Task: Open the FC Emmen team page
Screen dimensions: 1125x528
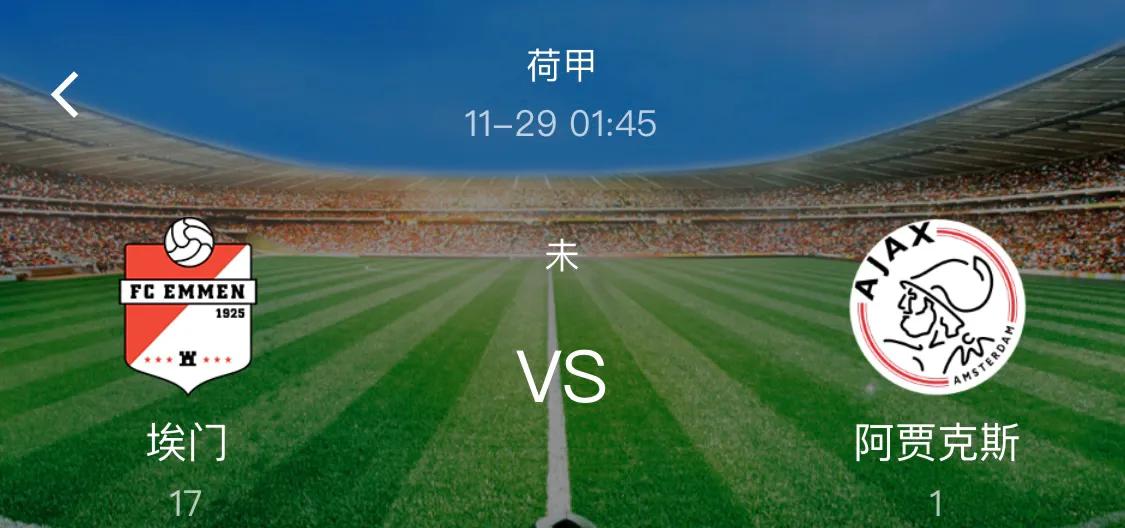Action: click(x=187, y=306)
